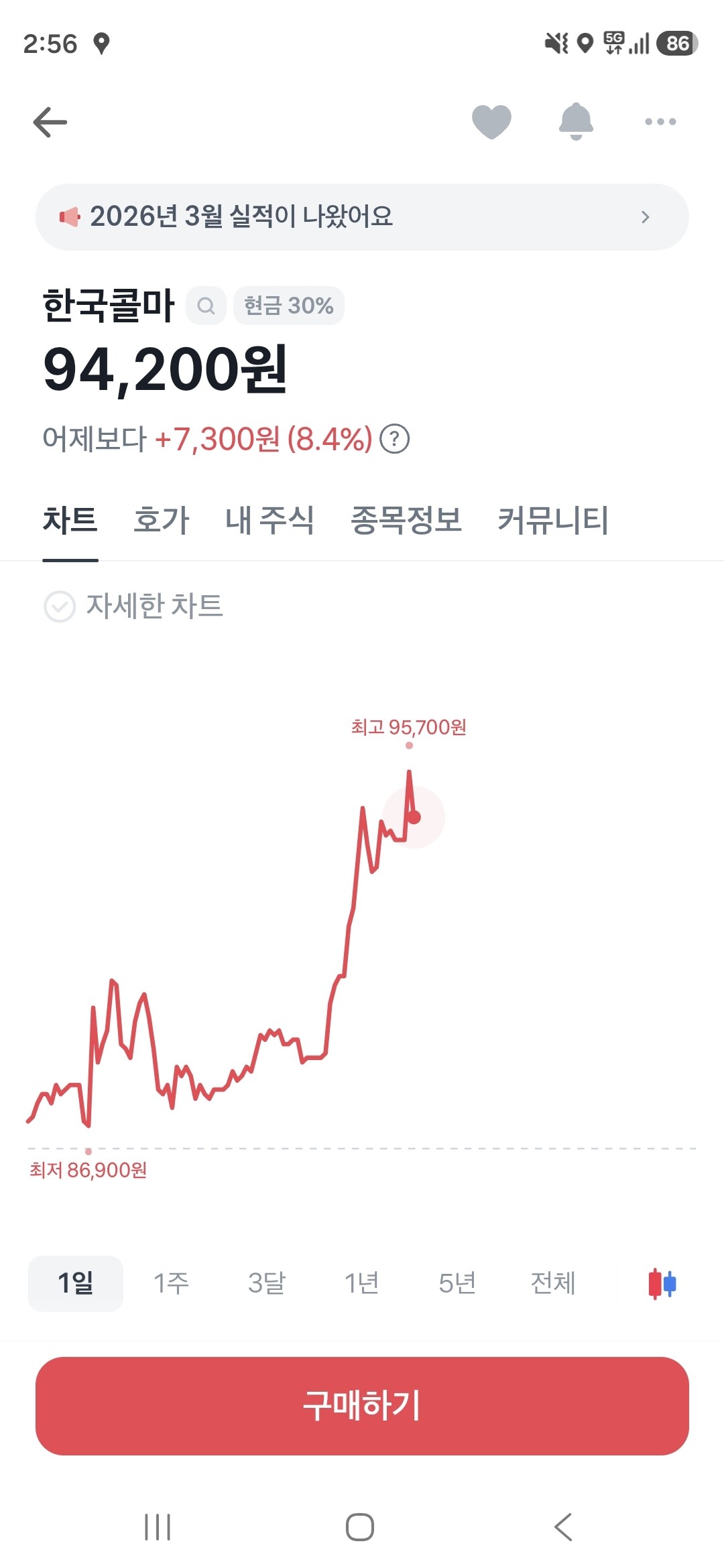Select the 3달 chart range
Viewport: 724px width, 1568px height.
pyautogui.click(x=267, y=1283)
